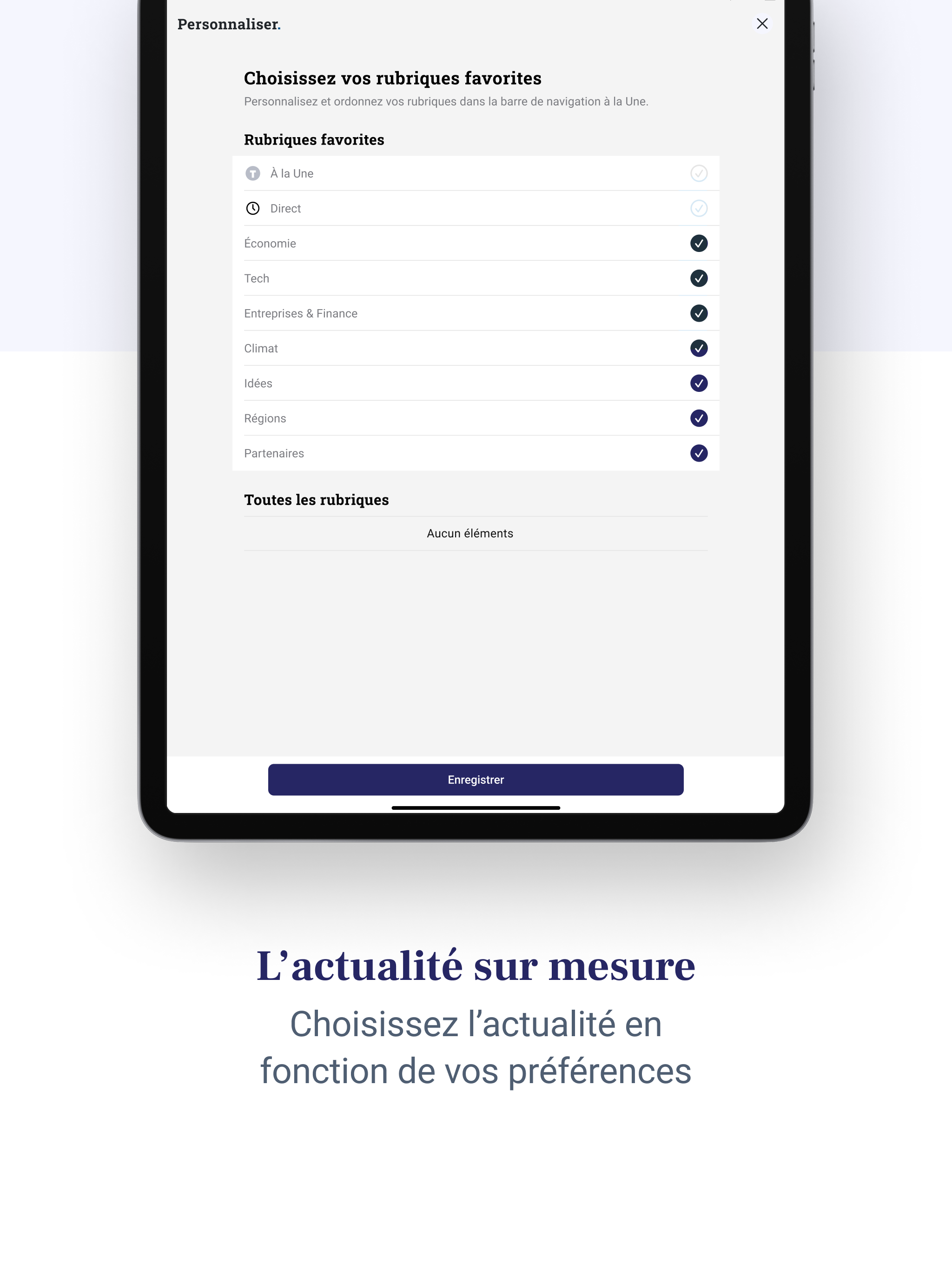Click the "Aucun éléments" text
This screenshot has height=1270, width=952.
click(x=469, y=533)
